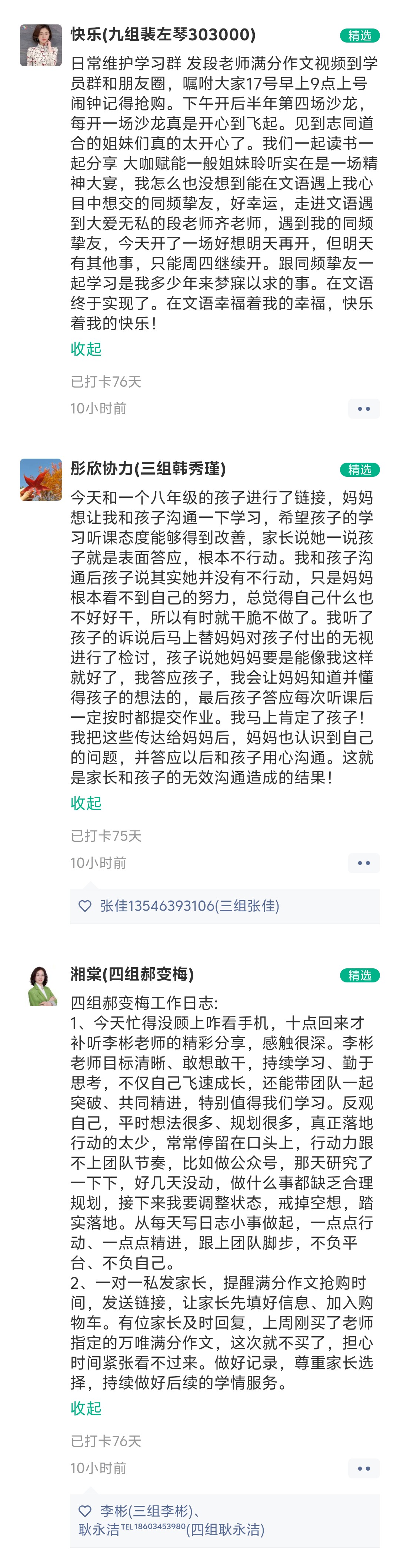Open liker 耿永洁(四组耿永洁)
The image size is (400, 1568).
(x=171, y=1530)
